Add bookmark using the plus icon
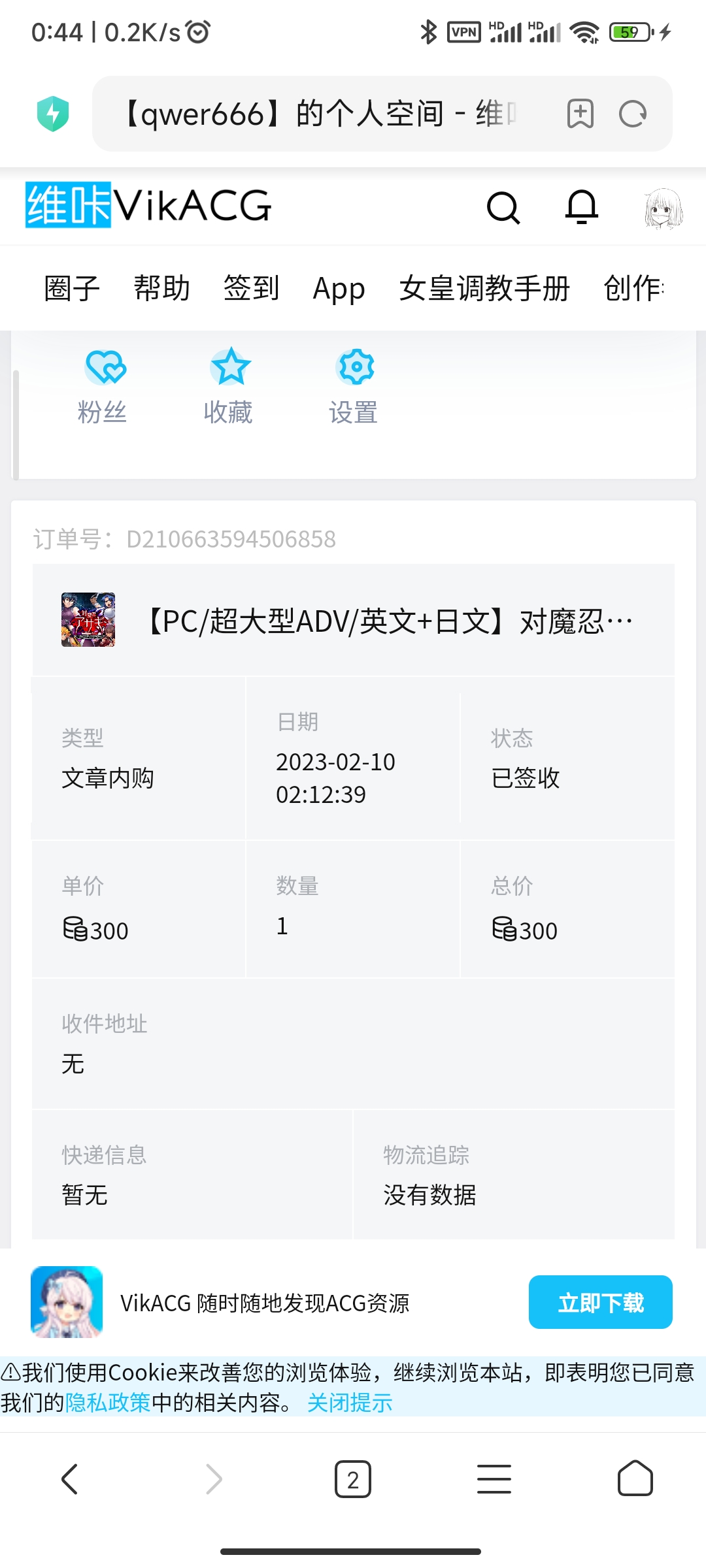Image resolution: width=706 pixels, height=1568 pixels. coord(580,114)
